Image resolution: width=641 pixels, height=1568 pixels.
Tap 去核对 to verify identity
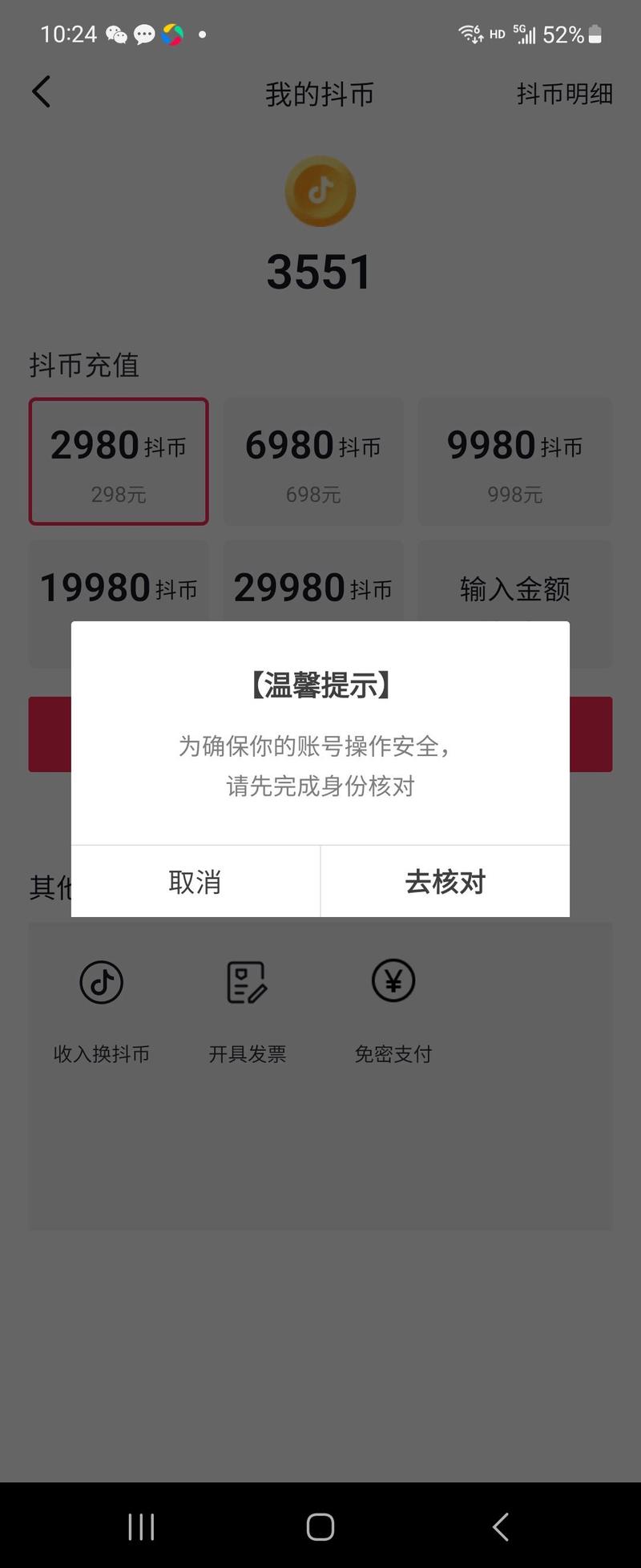[x=445, y=880]
